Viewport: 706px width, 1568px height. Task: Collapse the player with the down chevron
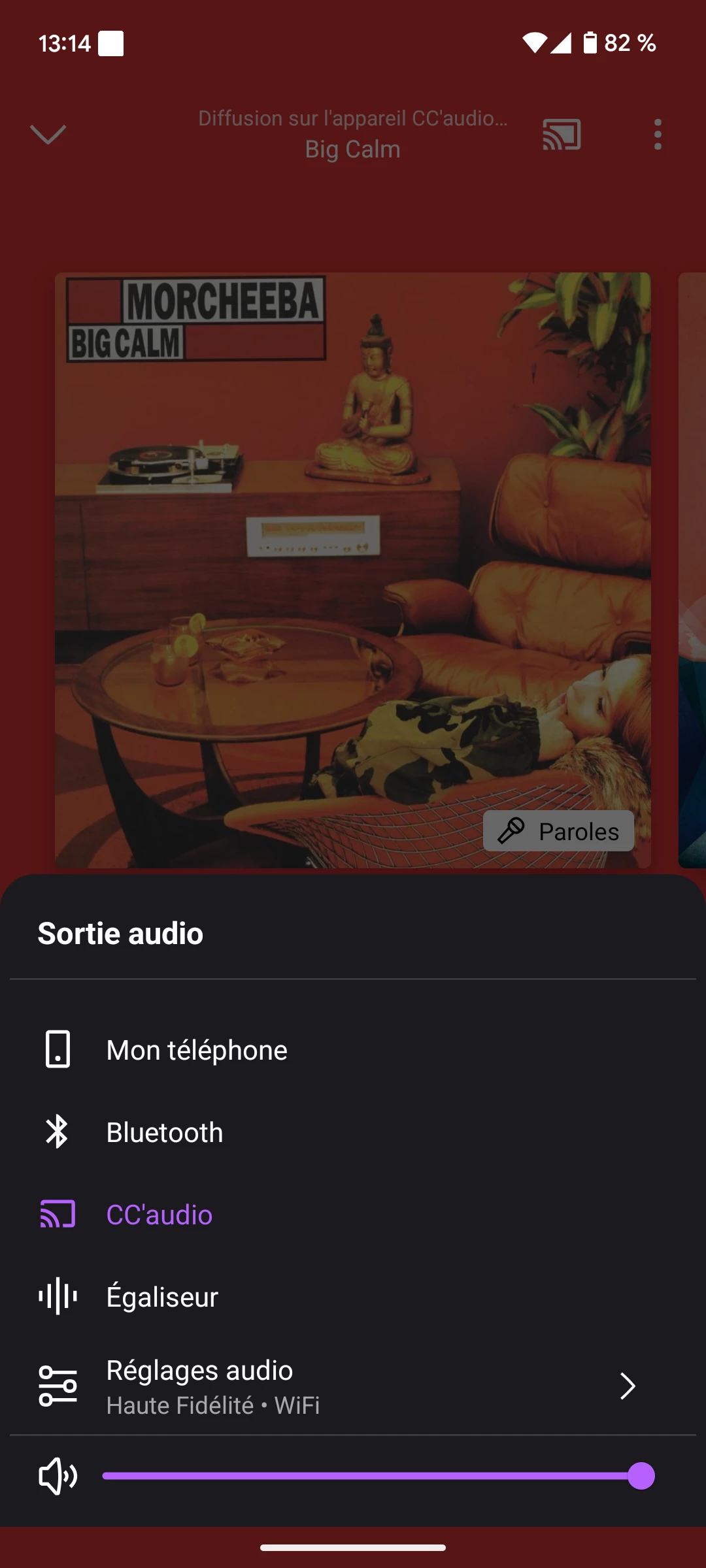tap(48, 135)
